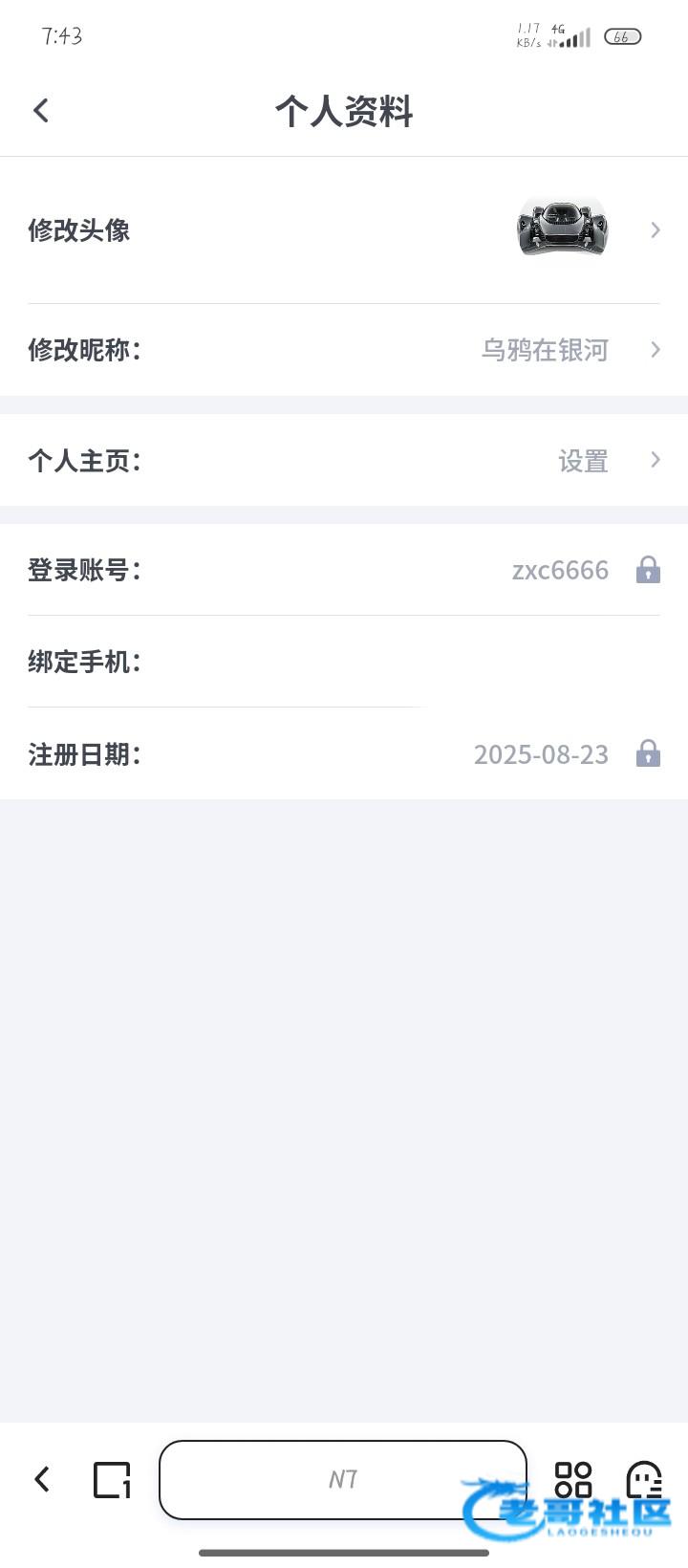Tap the N7 address bar
The width and height of the screenshot is (688, 1568).
[x=342, y=1479]
